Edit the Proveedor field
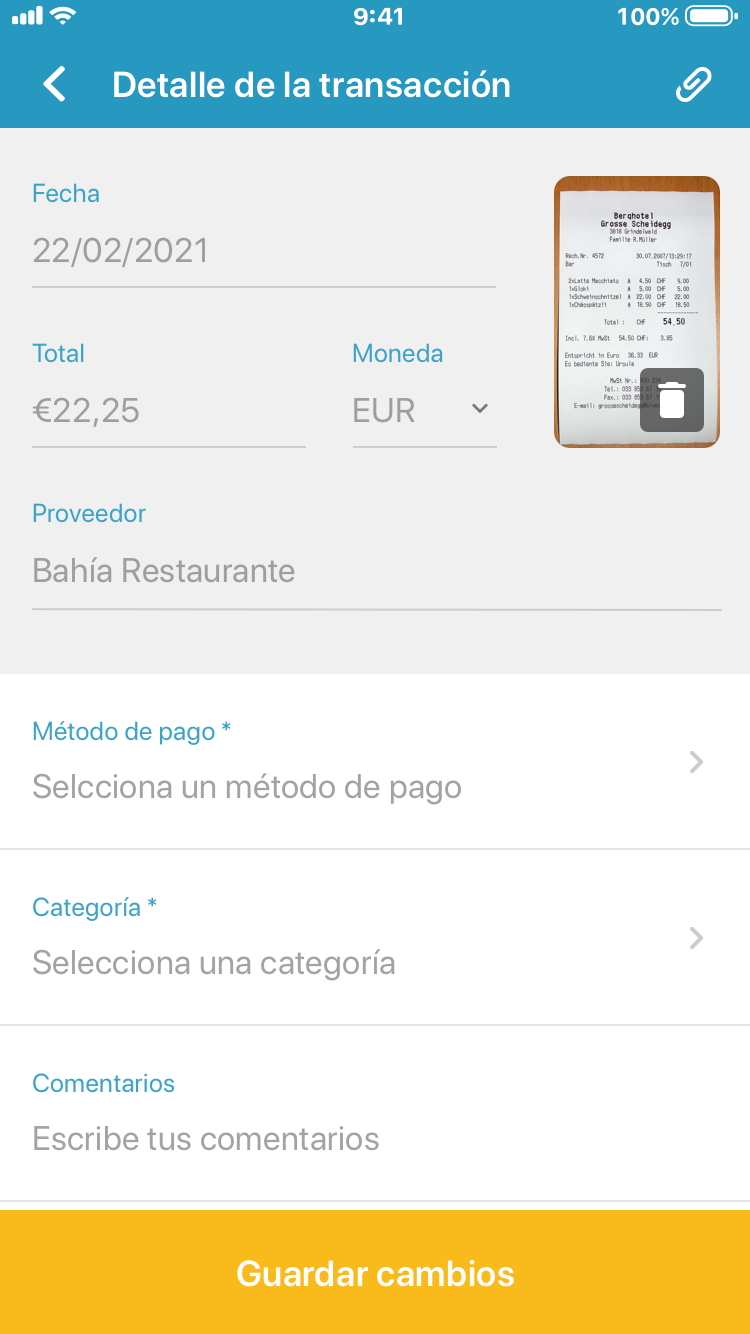 [376, 571]
